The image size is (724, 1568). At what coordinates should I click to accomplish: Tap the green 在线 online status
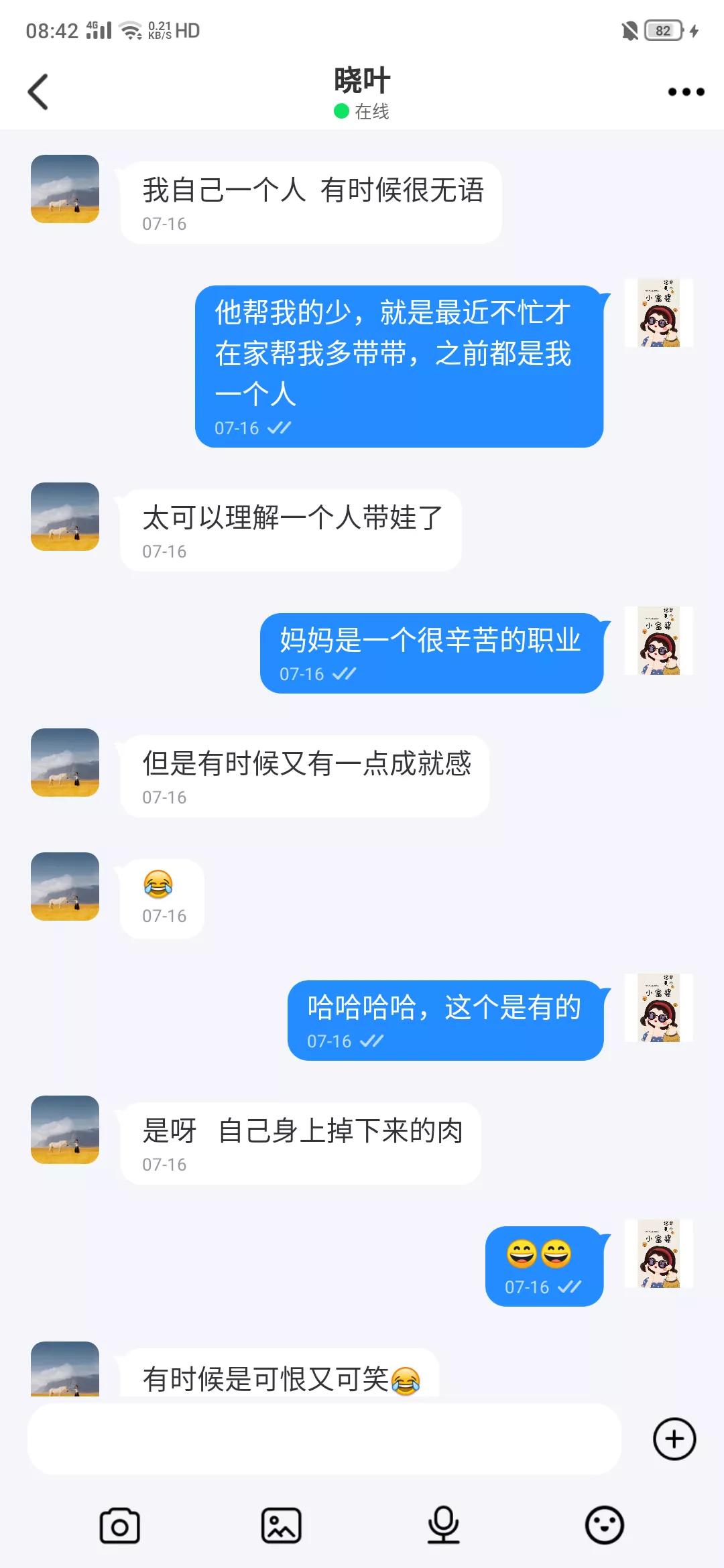(x=362, y=111)
